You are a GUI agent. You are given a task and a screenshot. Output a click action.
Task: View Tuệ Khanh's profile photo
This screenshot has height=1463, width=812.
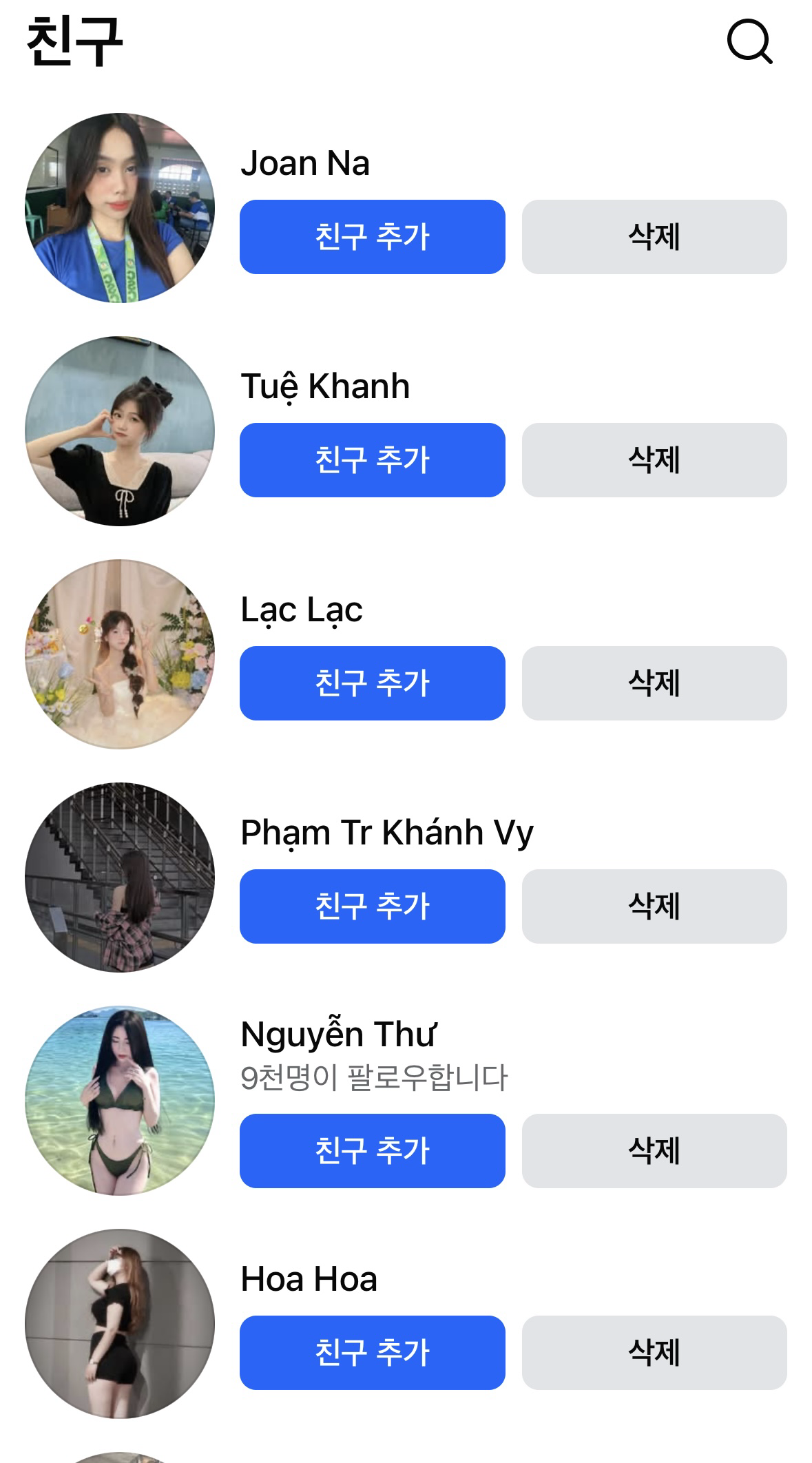coord(120,431)
